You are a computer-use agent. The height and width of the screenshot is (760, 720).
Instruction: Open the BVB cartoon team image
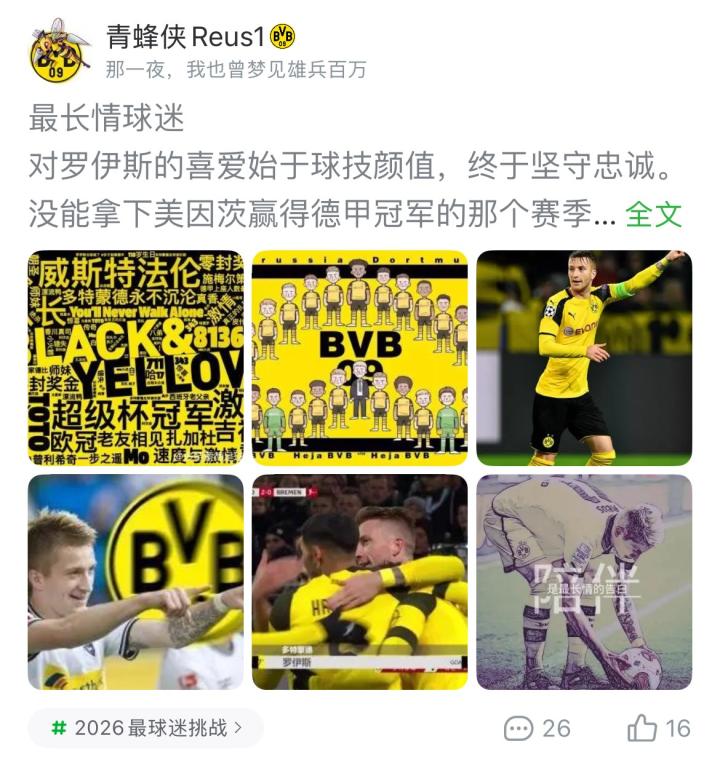[x=359, y=357]
